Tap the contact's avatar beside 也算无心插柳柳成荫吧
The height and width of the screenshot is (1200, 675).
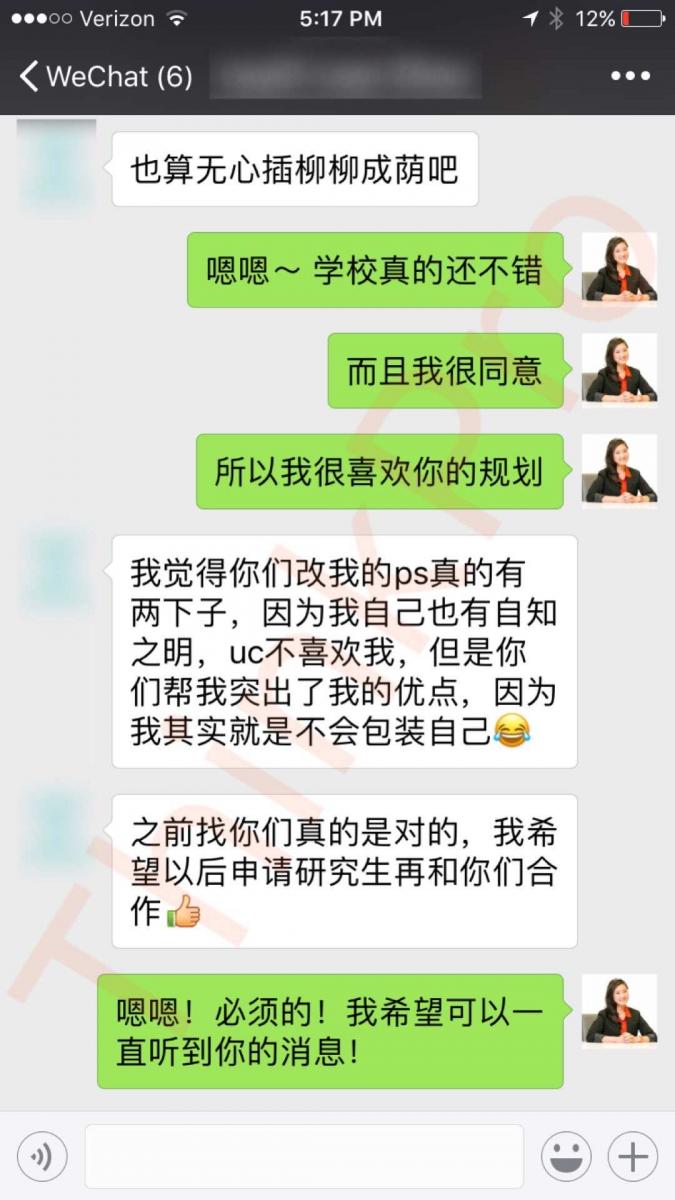click(57, 164)
